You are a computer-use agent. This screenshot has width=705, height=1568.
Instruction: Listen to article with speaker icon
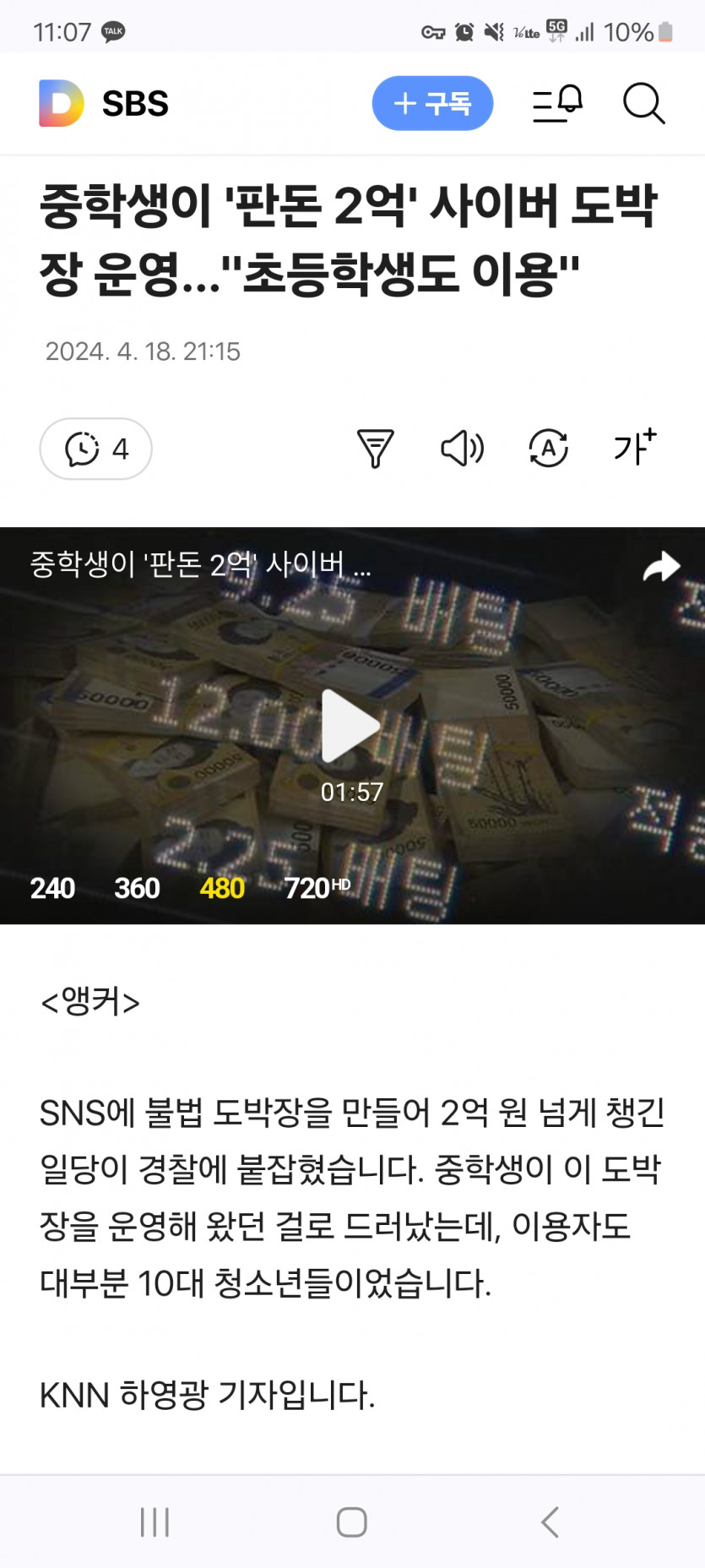pos(462,449)
